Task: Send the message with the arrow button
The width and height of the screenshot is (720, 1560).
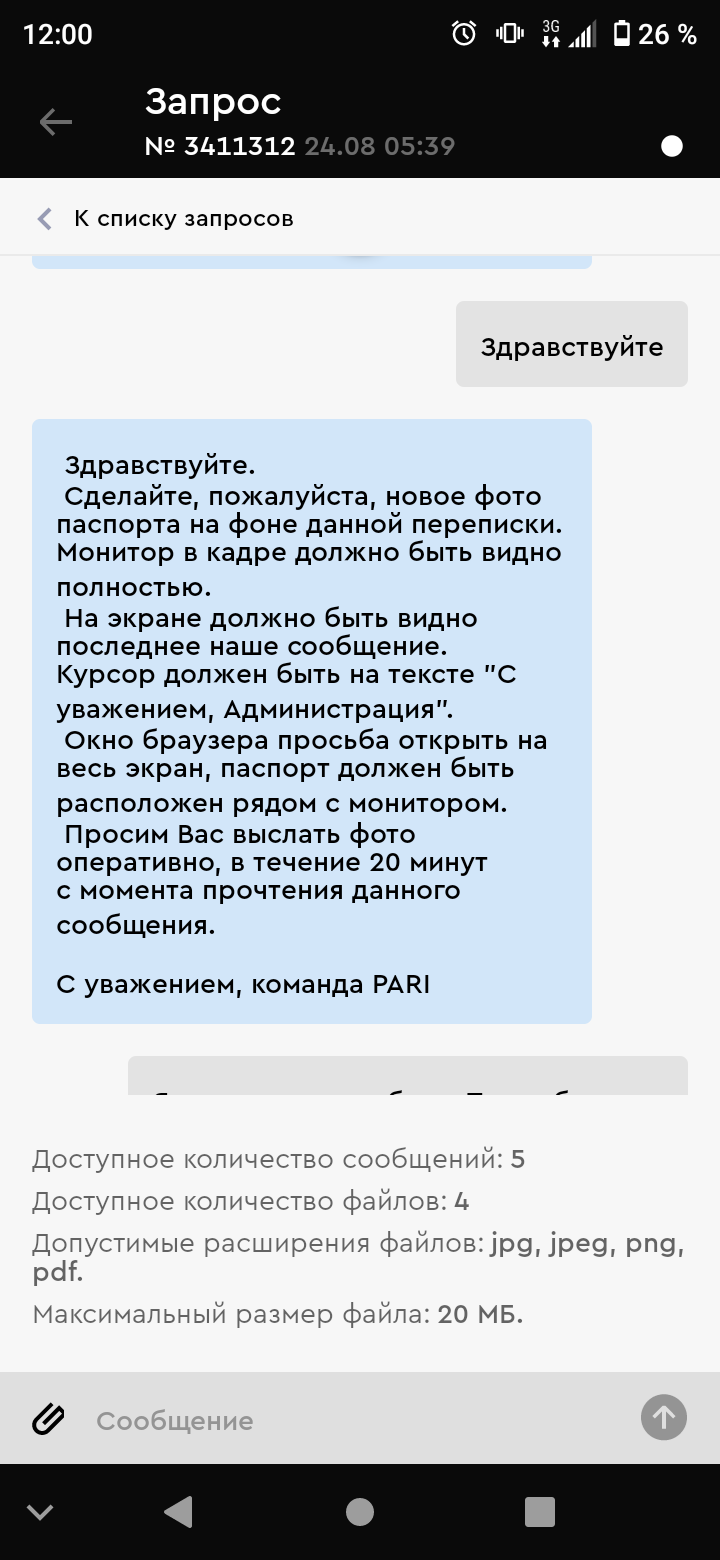Action: tap(664, 1417)
